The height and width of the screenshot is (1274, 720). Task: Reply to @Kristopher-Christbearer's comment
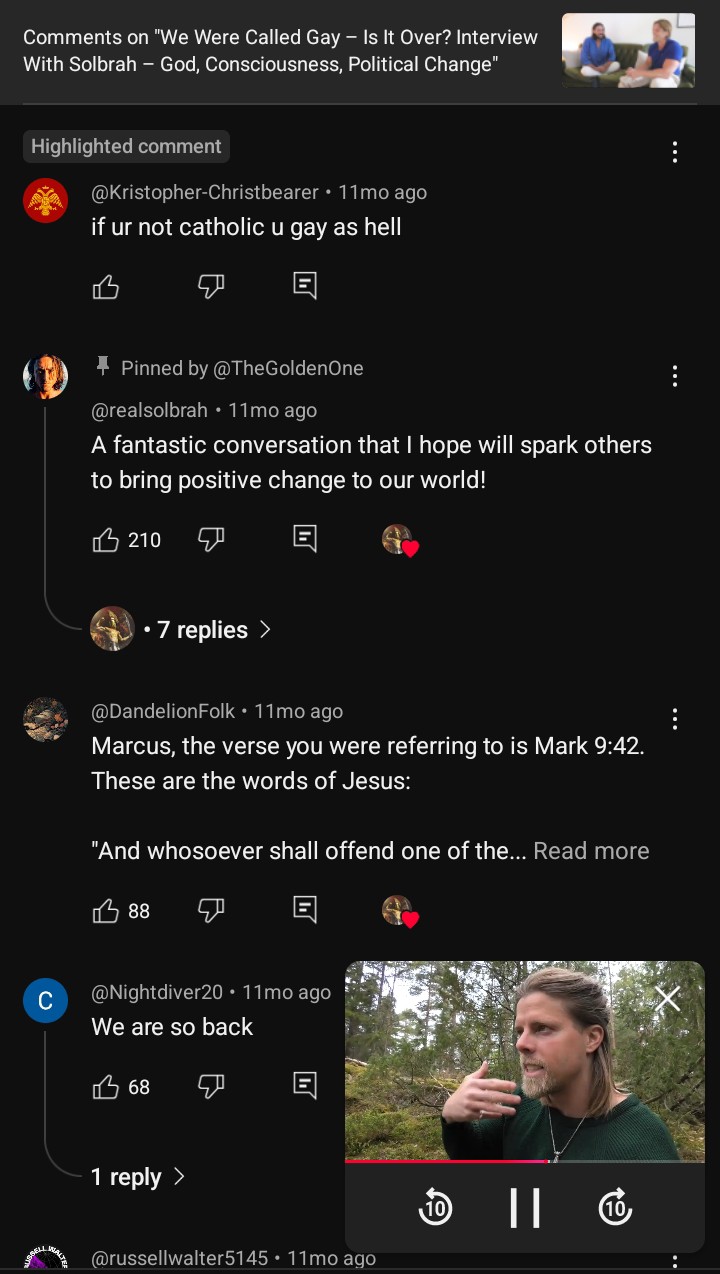pos(305,286)
